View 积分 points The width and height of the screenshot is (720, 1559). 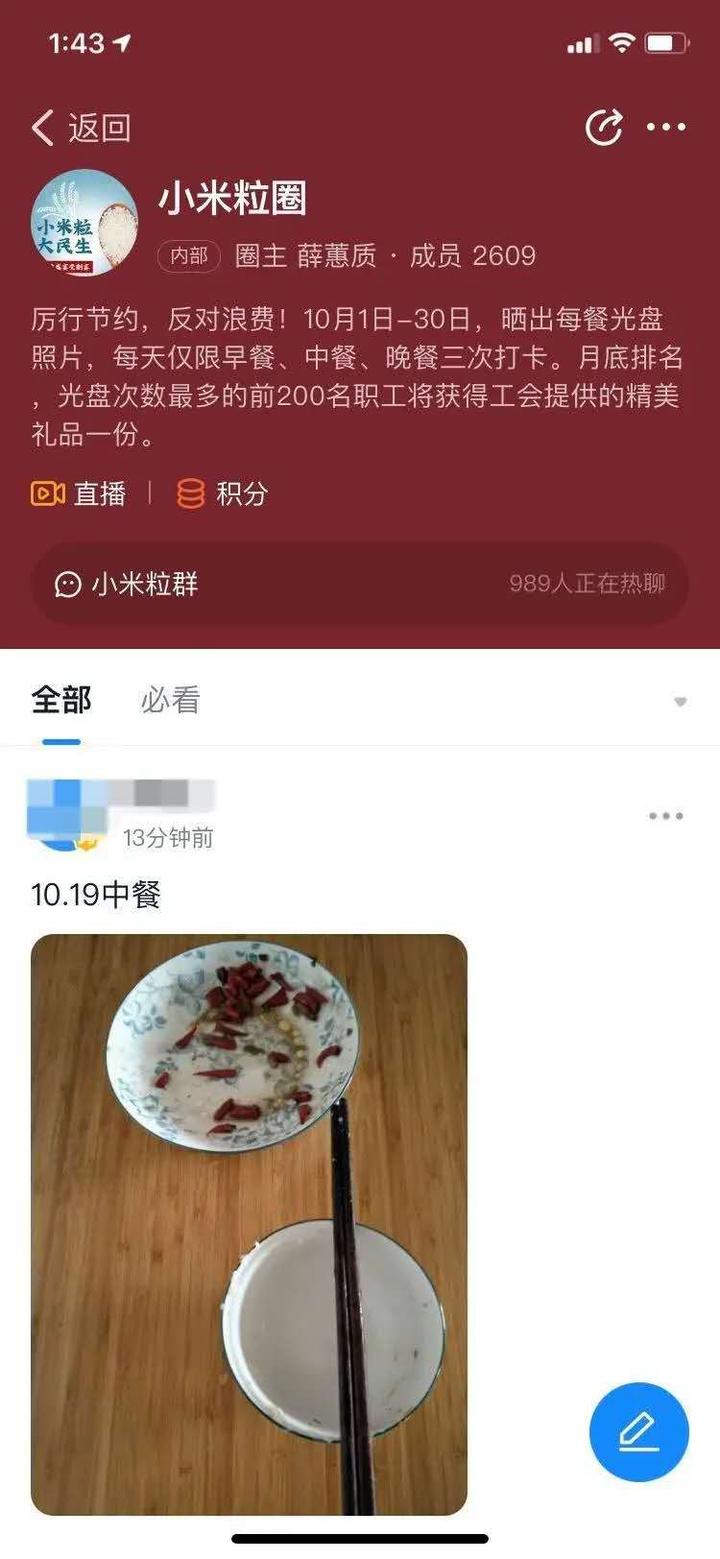pyautogui.click(x=222, y=493)
